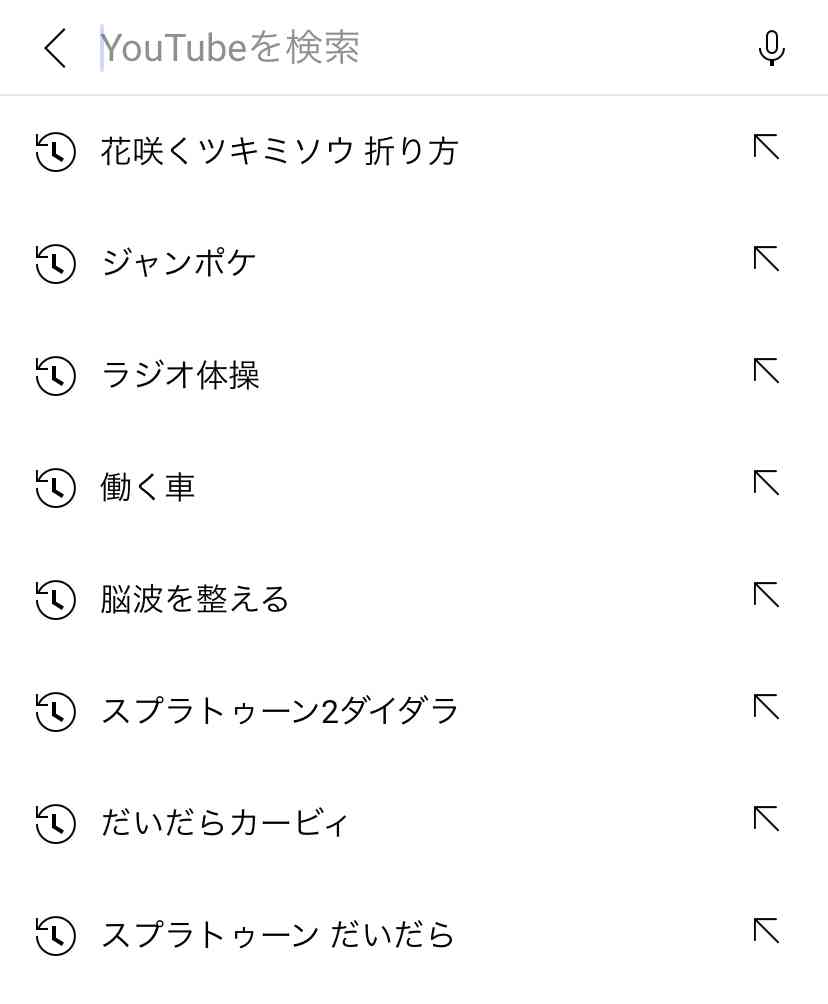Tap the clock icon beside 花咲くツキミソウ 折り方

(x=55, y=151)
